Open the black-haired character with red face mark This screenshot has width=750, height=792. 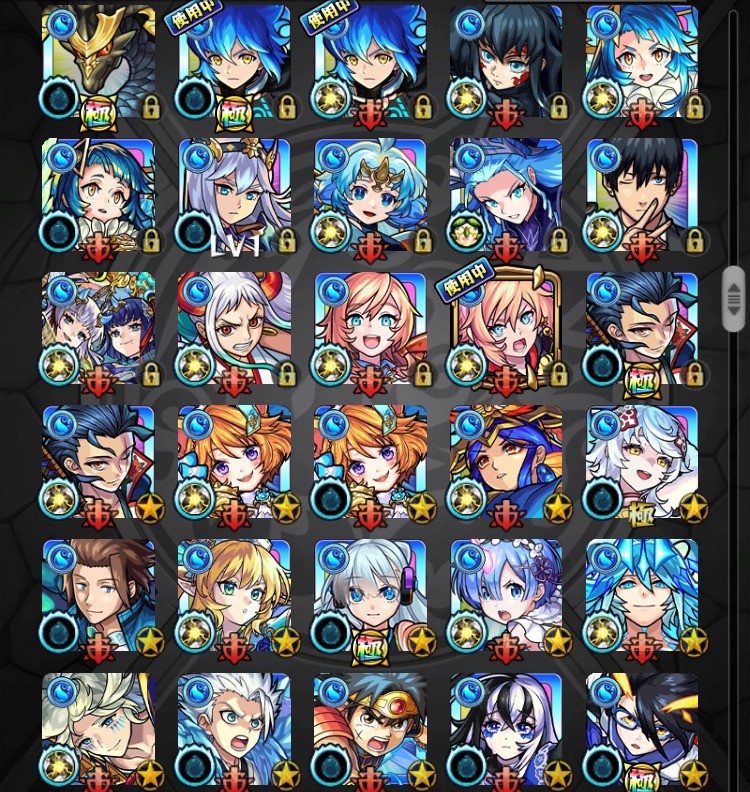(506, 62)
